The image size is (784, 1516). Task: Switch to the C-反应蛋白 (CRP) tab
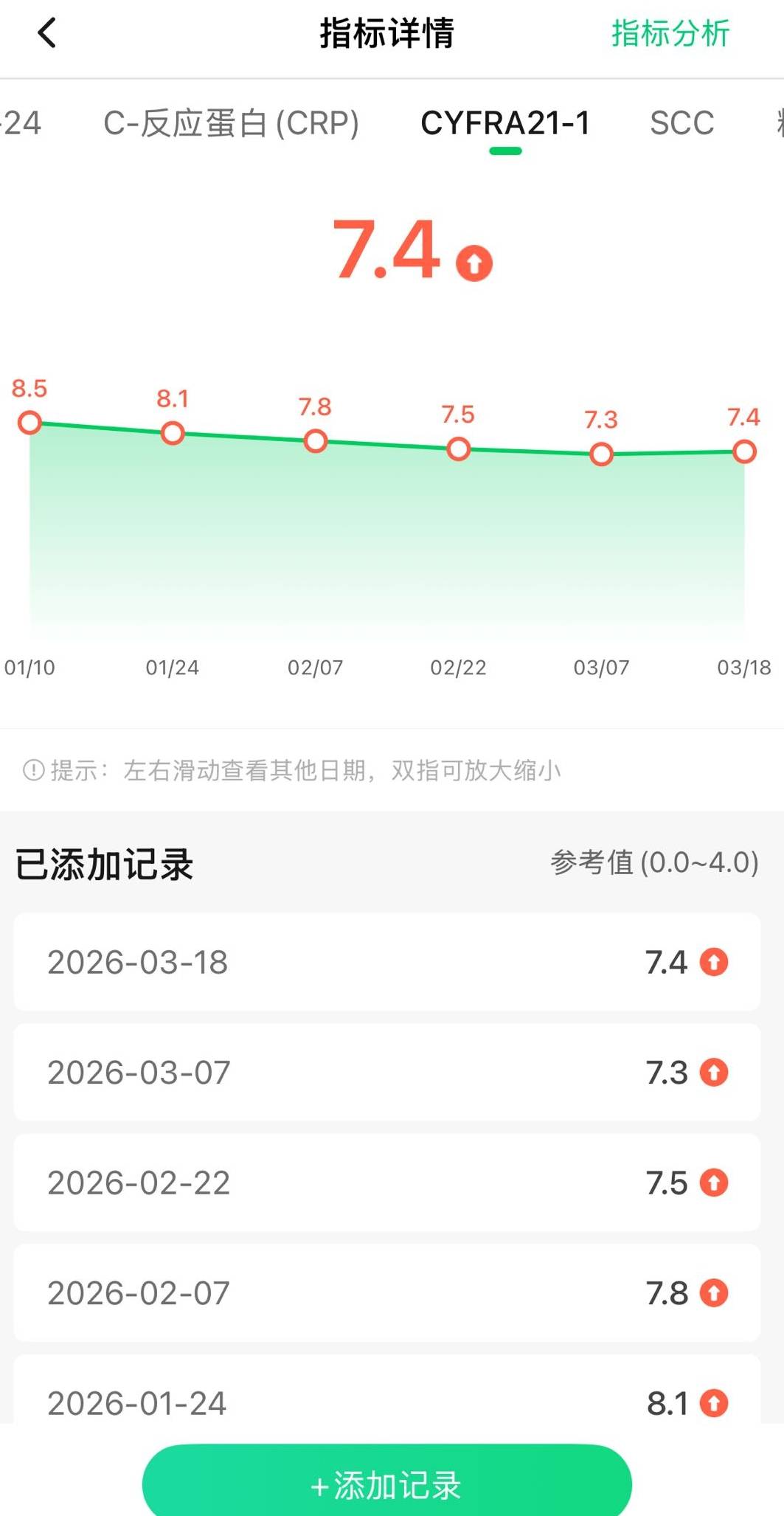(x=231, y=123)
